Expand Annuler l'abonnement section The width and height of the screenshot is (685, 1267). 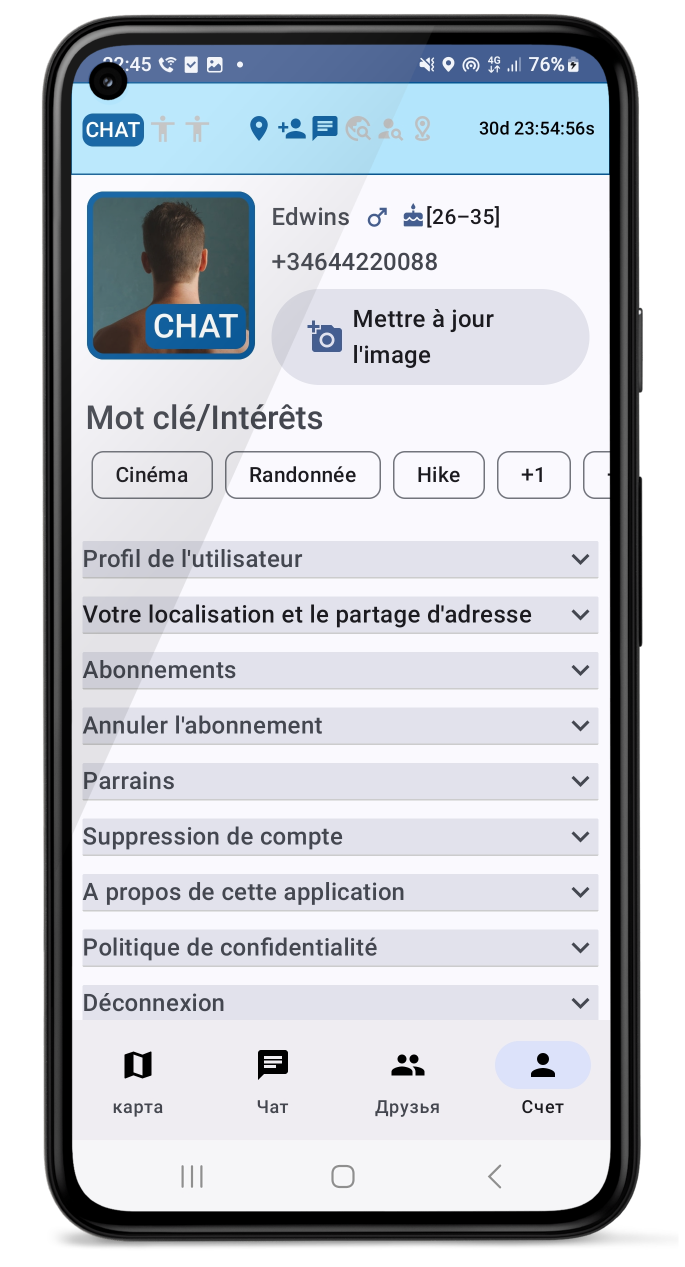(340, 726)
